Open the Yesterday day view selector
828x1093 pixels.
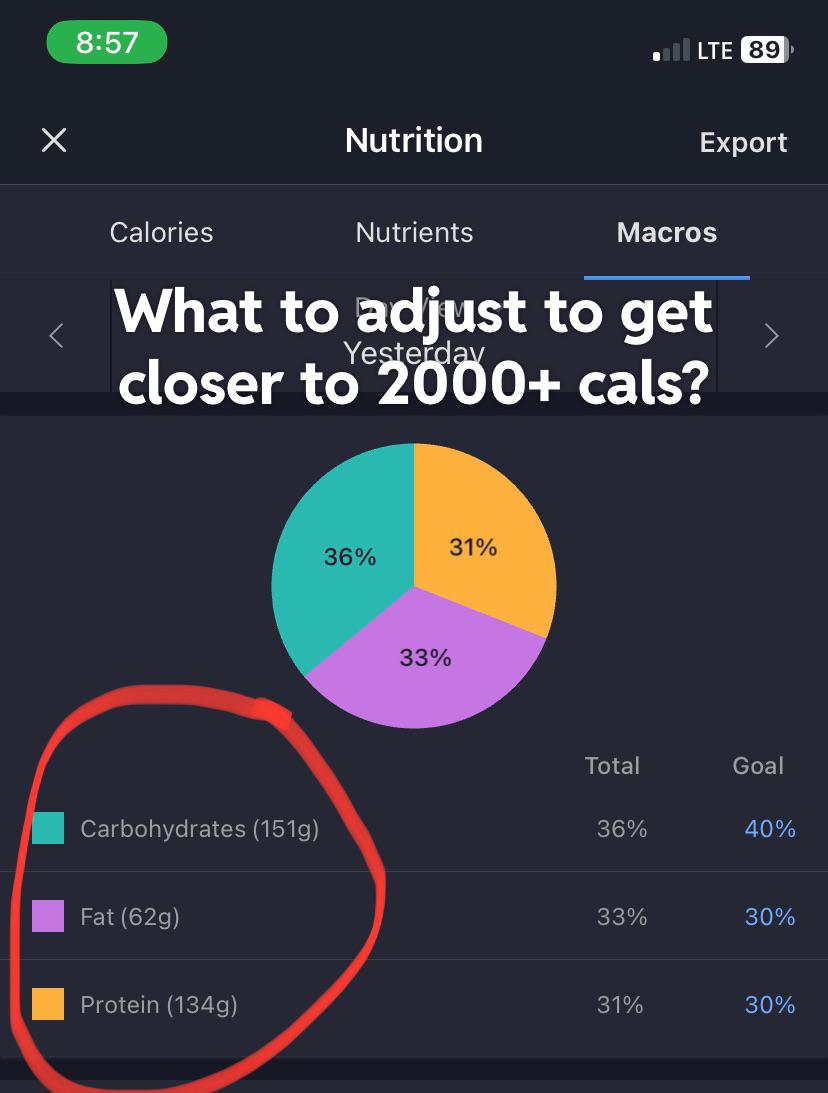pos(414,335)
